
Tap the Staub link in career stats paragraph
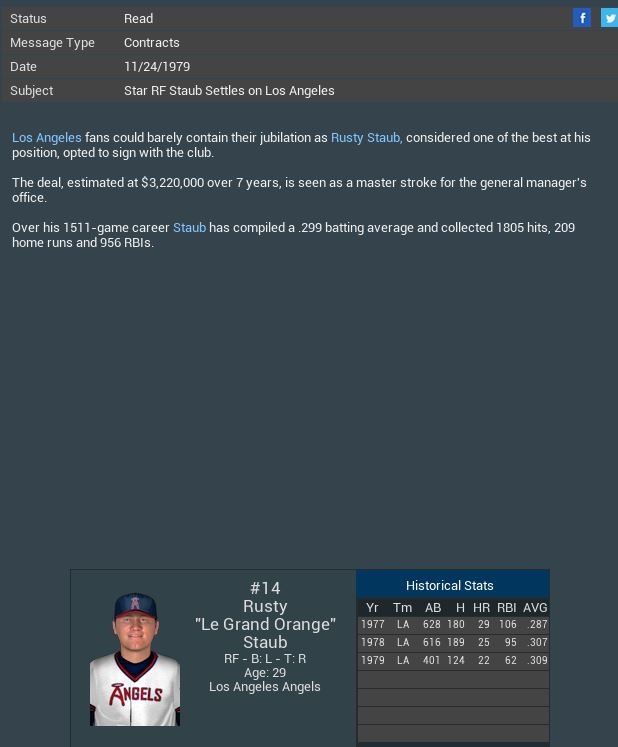point(189,228)
